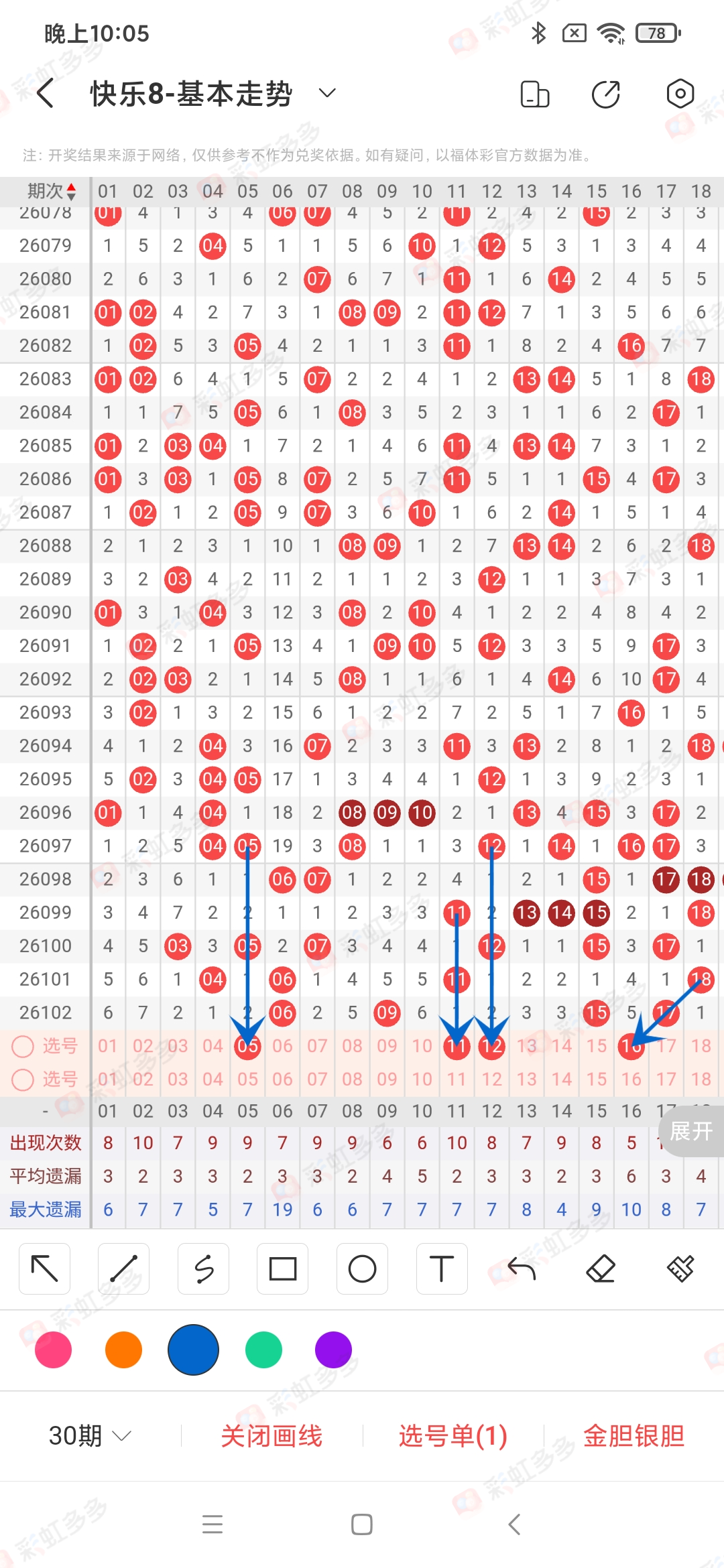Select the arrow drawing tool
This screenshot has height=1568, width=724.
tap(45, 1268)
